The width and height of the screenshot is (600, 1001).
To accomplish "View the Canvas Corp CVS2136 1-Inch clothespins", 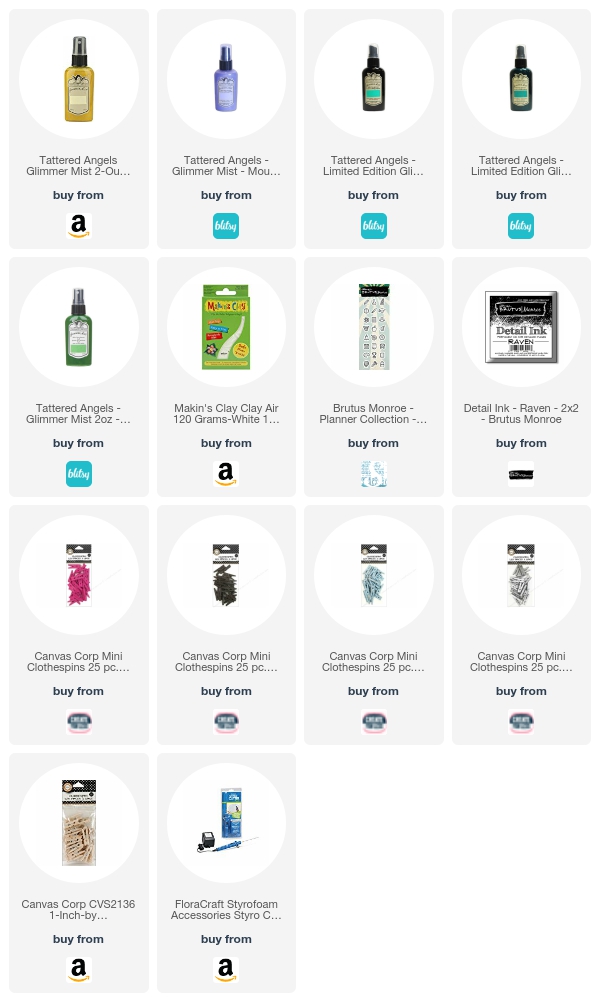I will tap(79, 824).
